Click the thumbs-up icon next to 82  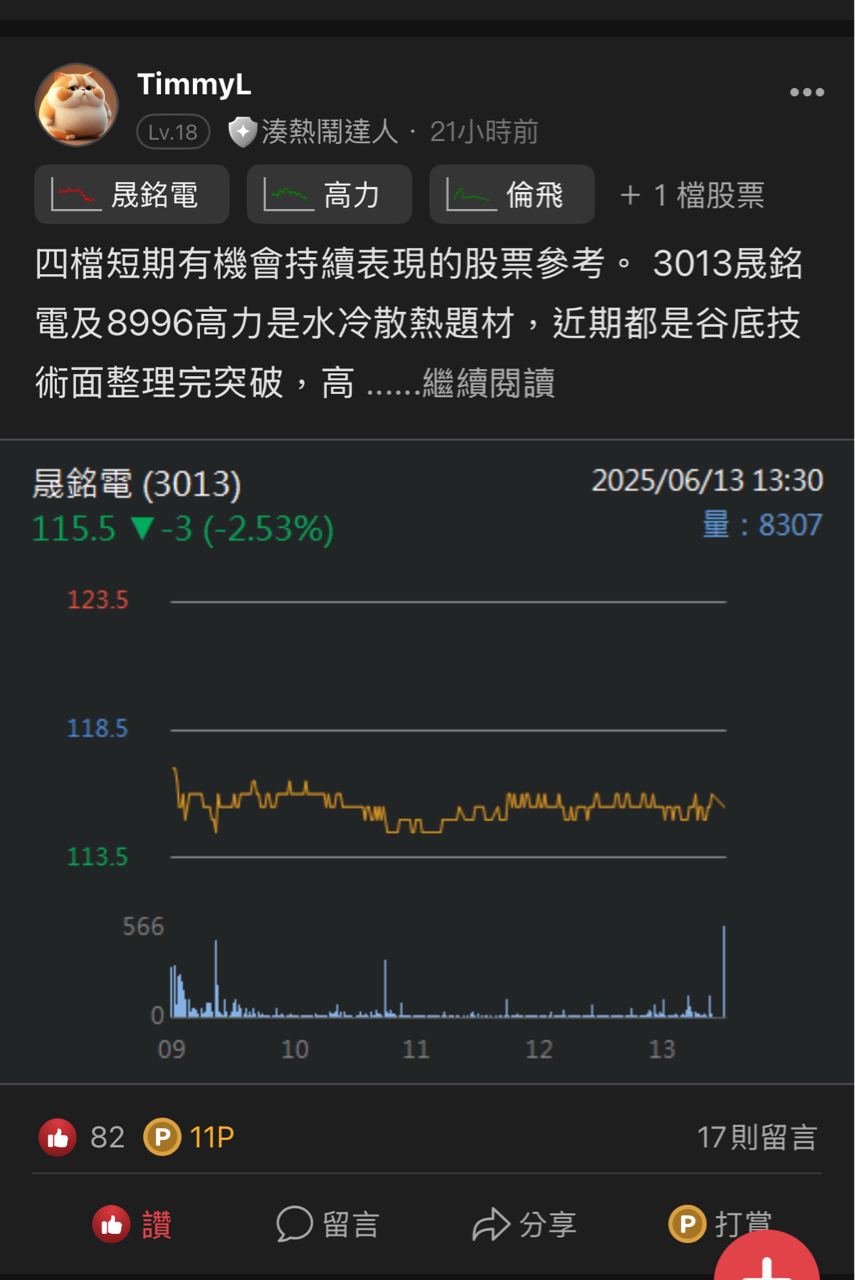tap(58, 1136)
